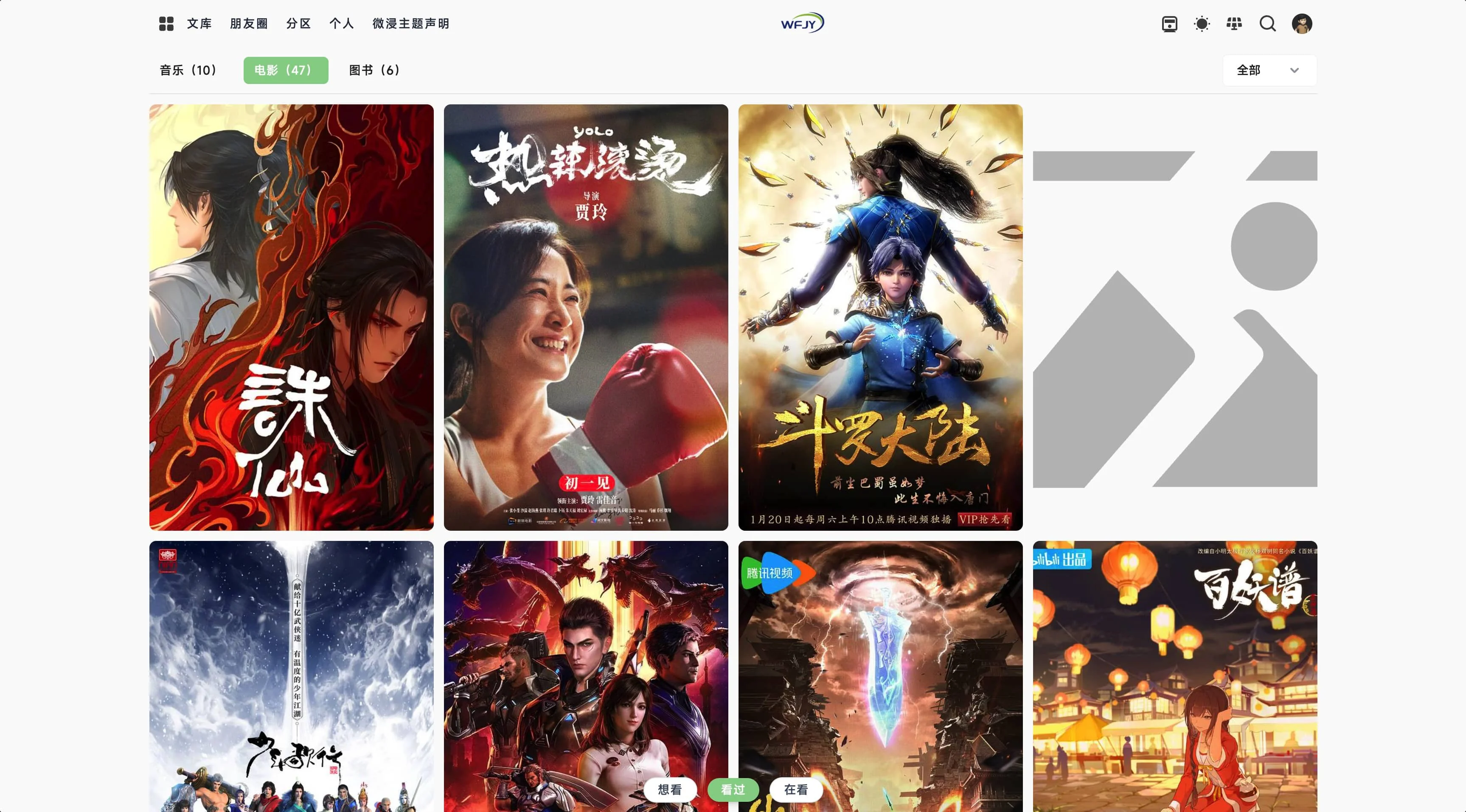This screenshot has height=812, width=1466.
Task: Open the 个人 navigation item
Action: tap(342, 23)
